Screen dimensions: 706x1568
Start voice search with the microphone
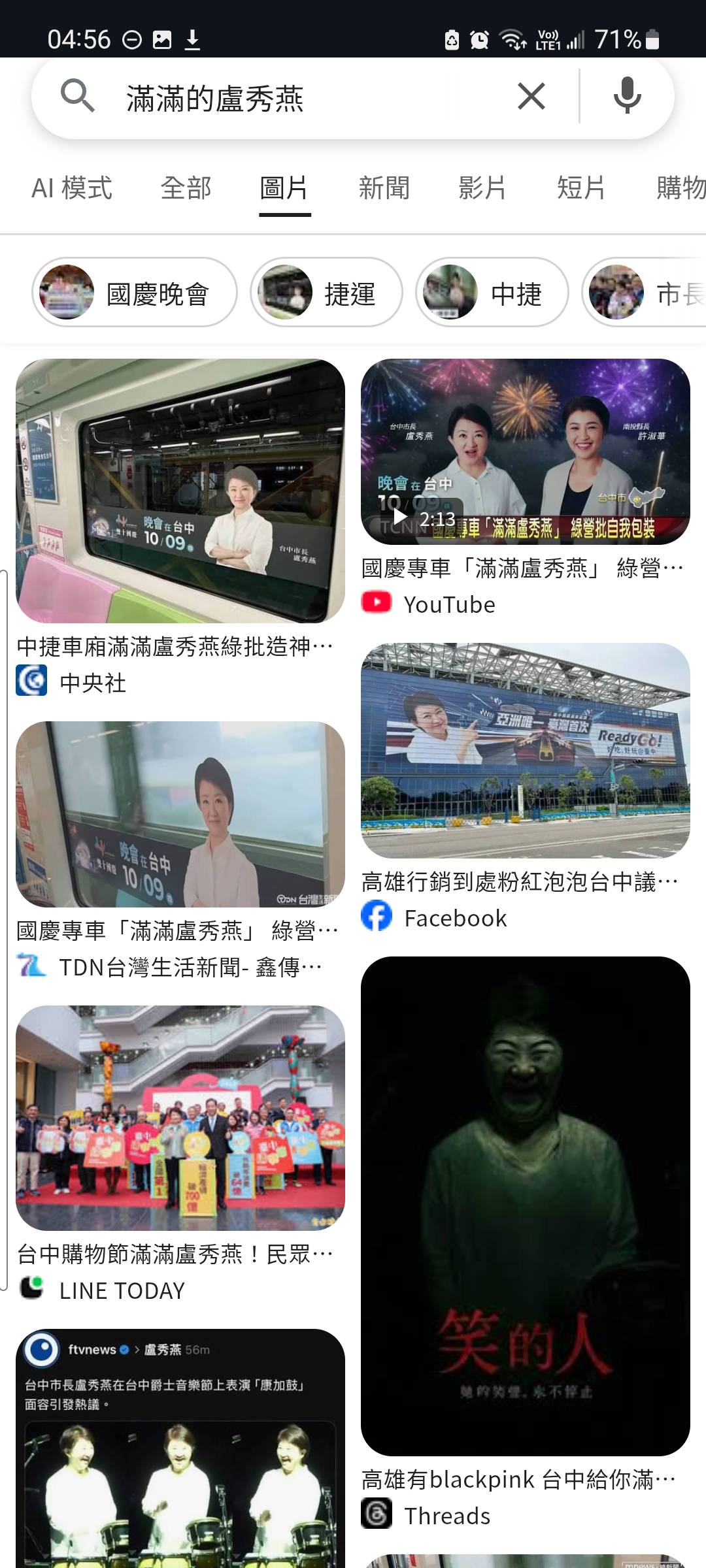click(x=627, y=97)
